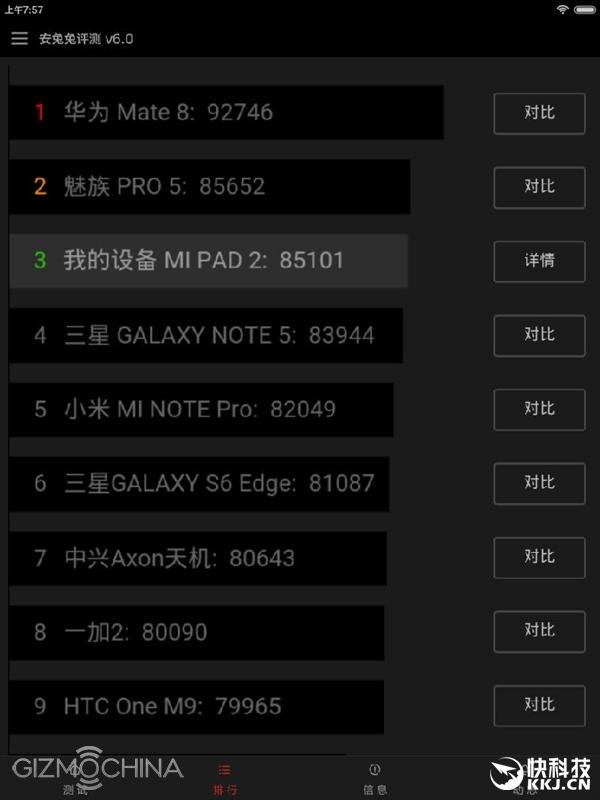This screenshot has height=800, width=600.
Task: Compare with 魅族 PRO 5
Action: click(x=539, y=187)
